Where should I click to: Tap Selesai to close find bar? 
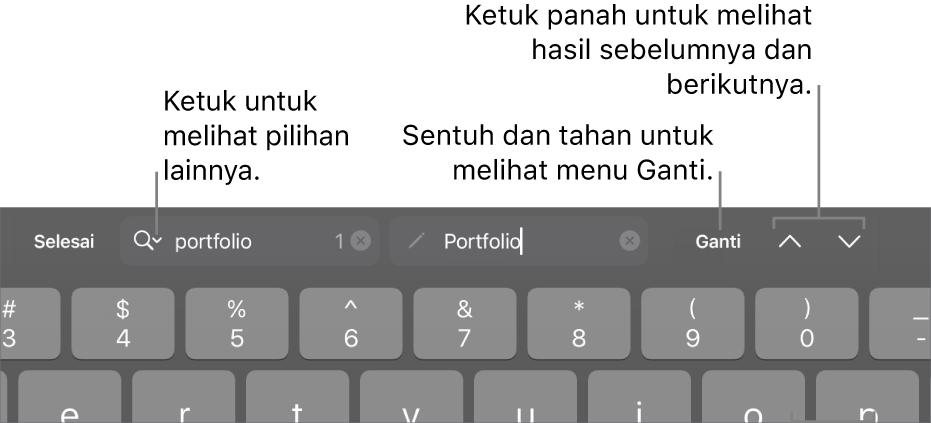click(64, 241)
